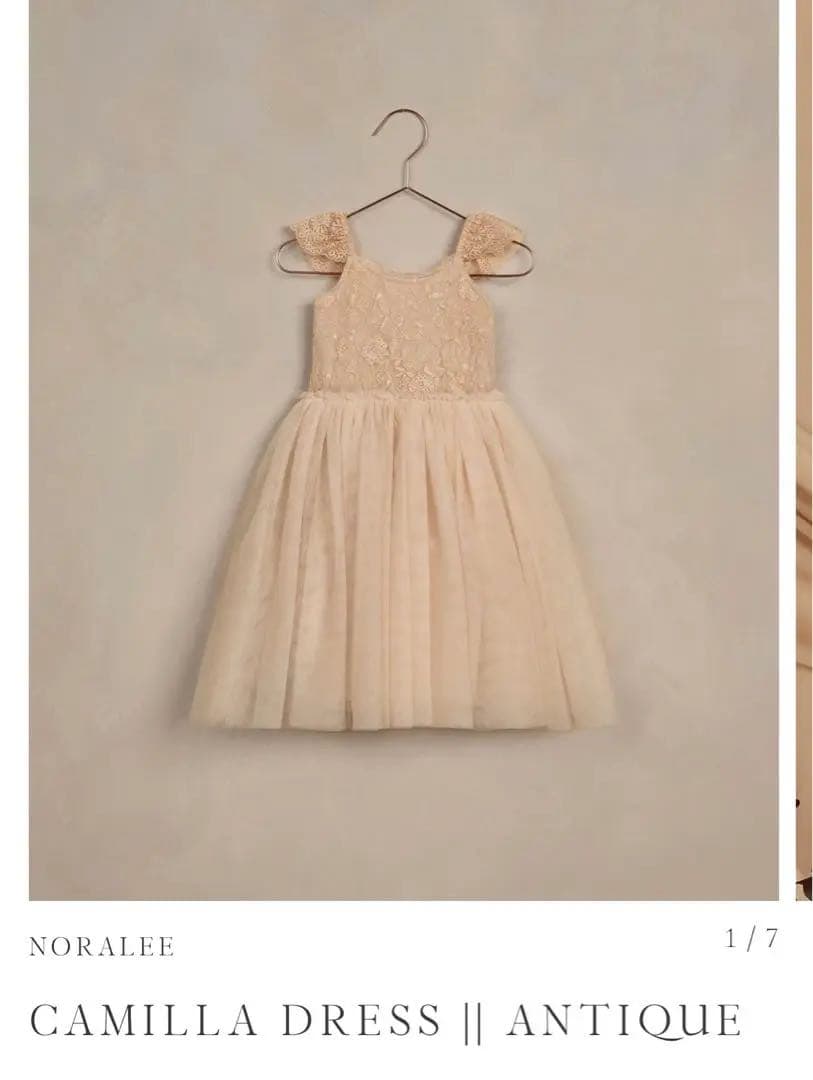
Task: Tap the next carousel photo peeking in
Action: (804, 450)
